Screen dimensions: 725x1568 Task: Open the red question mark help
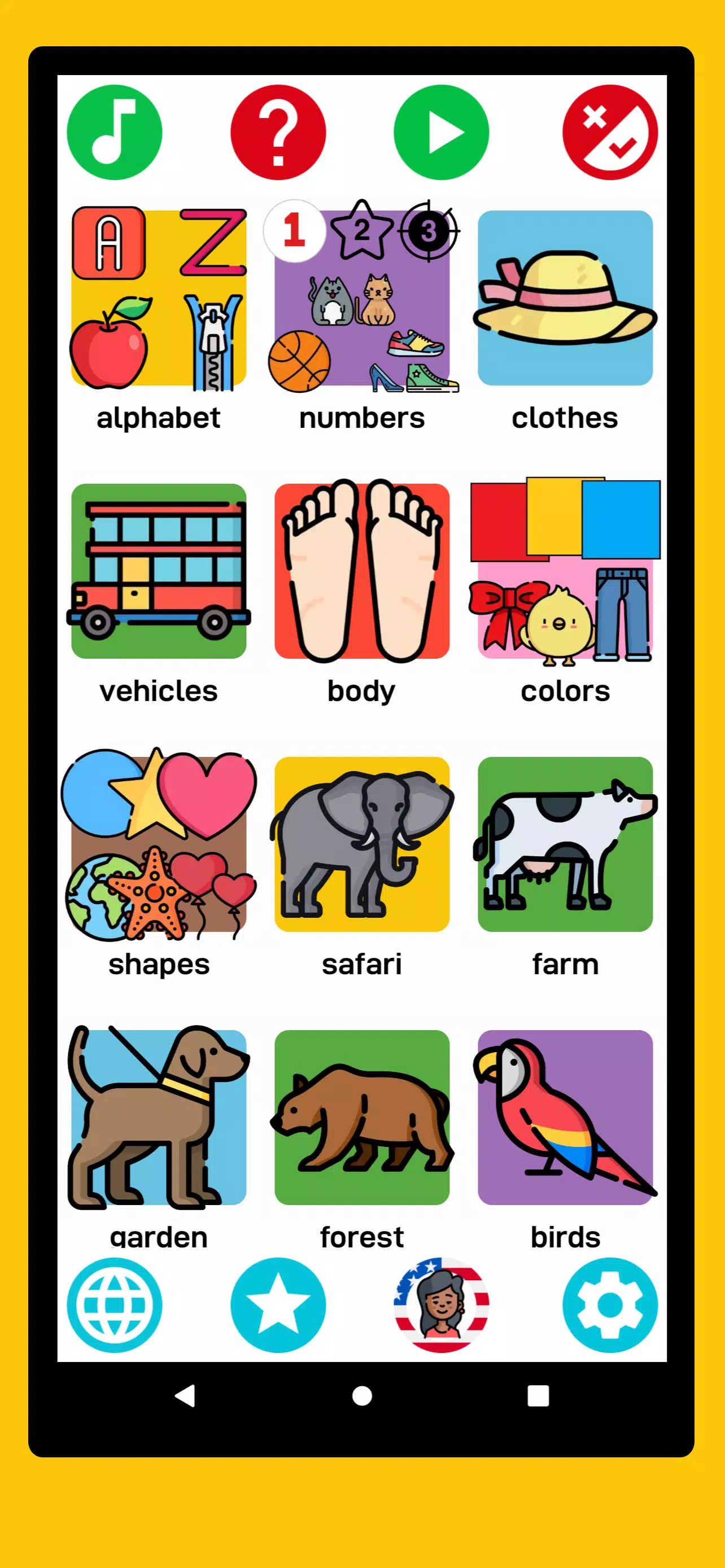pos(278,132)
